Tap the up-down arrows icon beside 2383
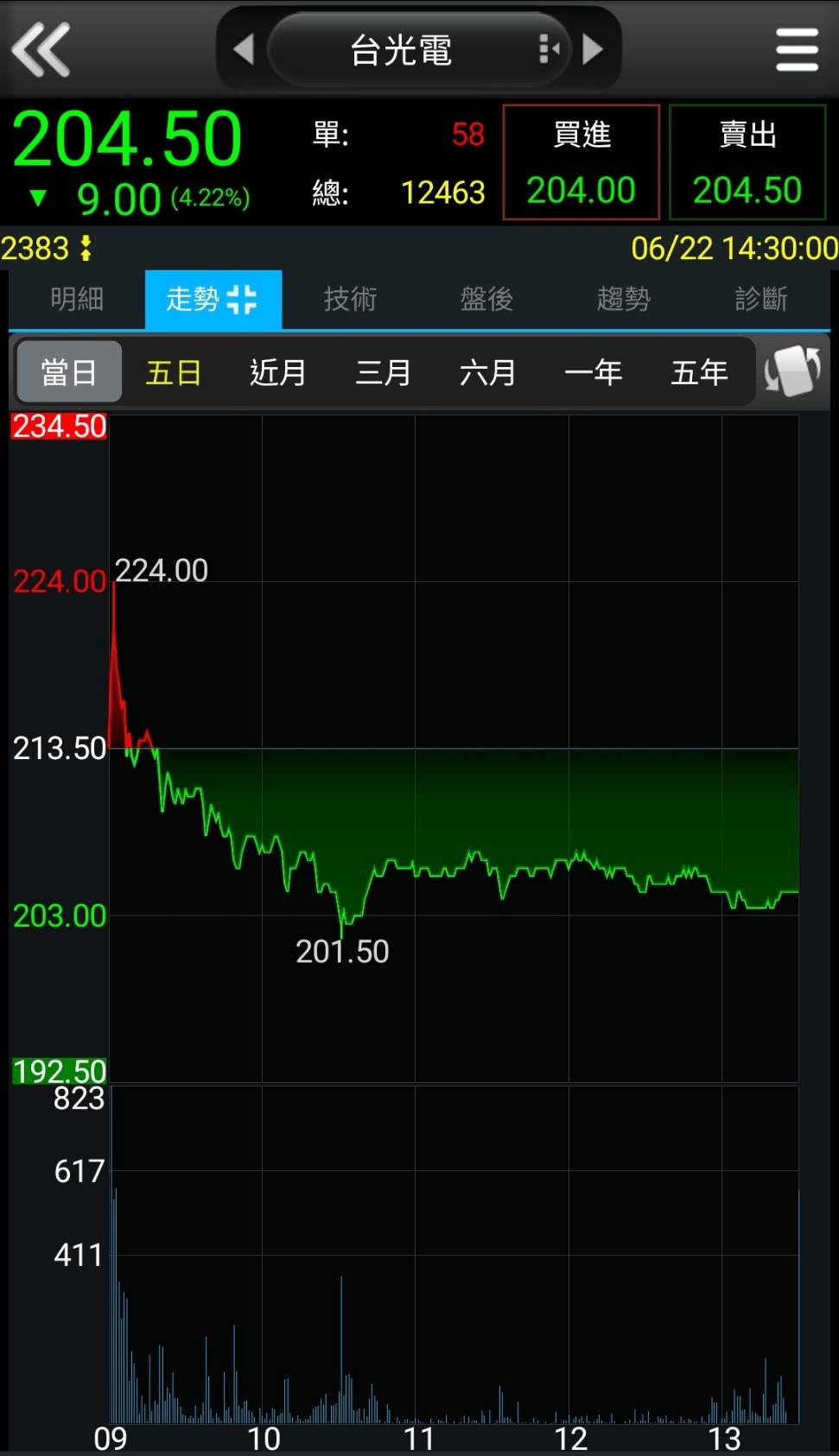Viewport: 839px width, 1456px height. [x=85, y=249]
